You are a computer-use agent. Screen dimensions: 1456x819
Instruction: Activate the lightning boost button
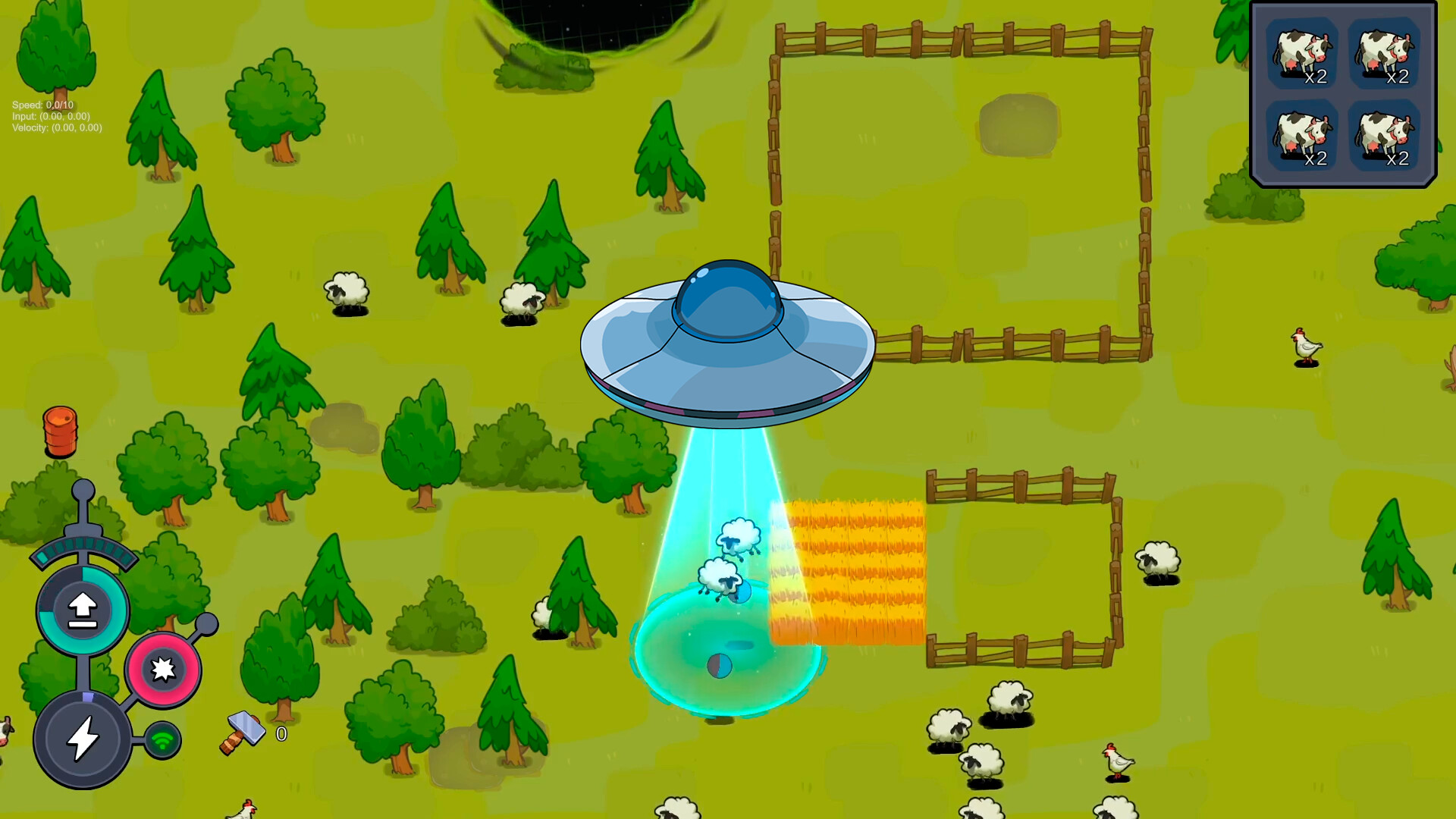[83, 739]
